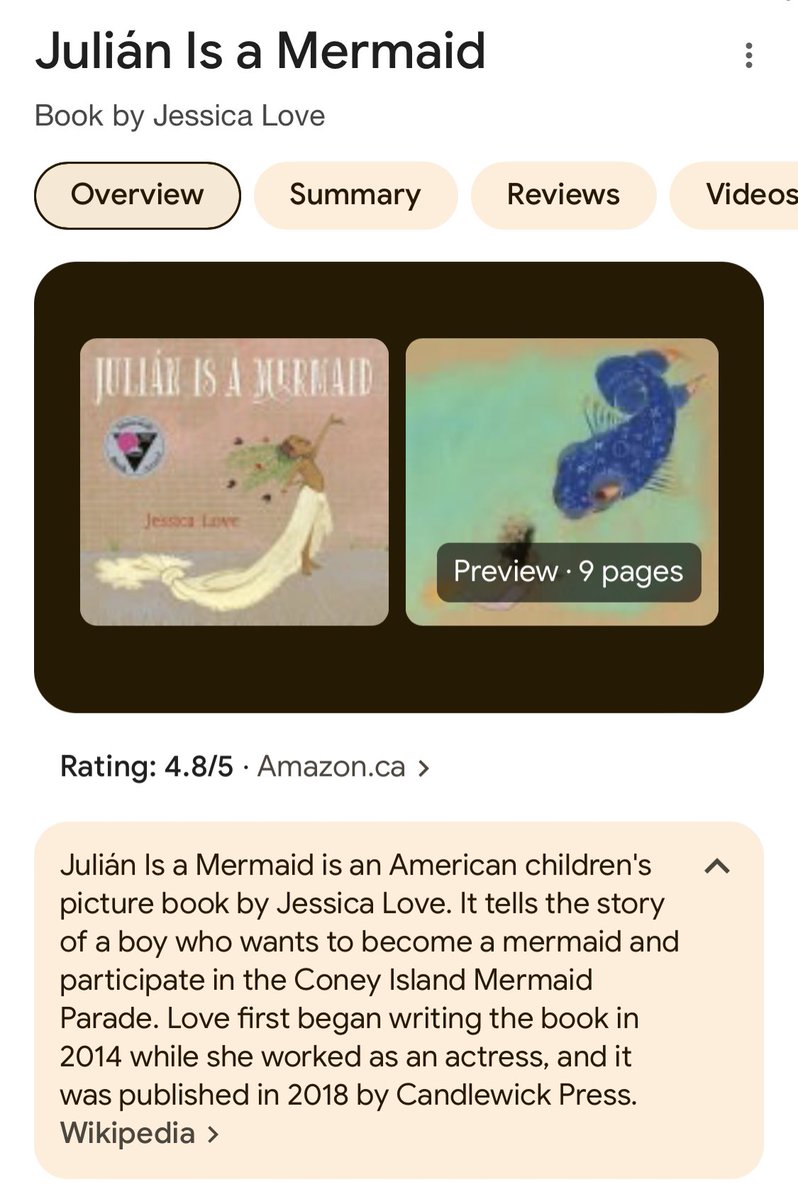Image resolution: width=798 pixels, height=1199 pixels.
Task: Switch to the Reviews tab
Action: tap(563, 195)
